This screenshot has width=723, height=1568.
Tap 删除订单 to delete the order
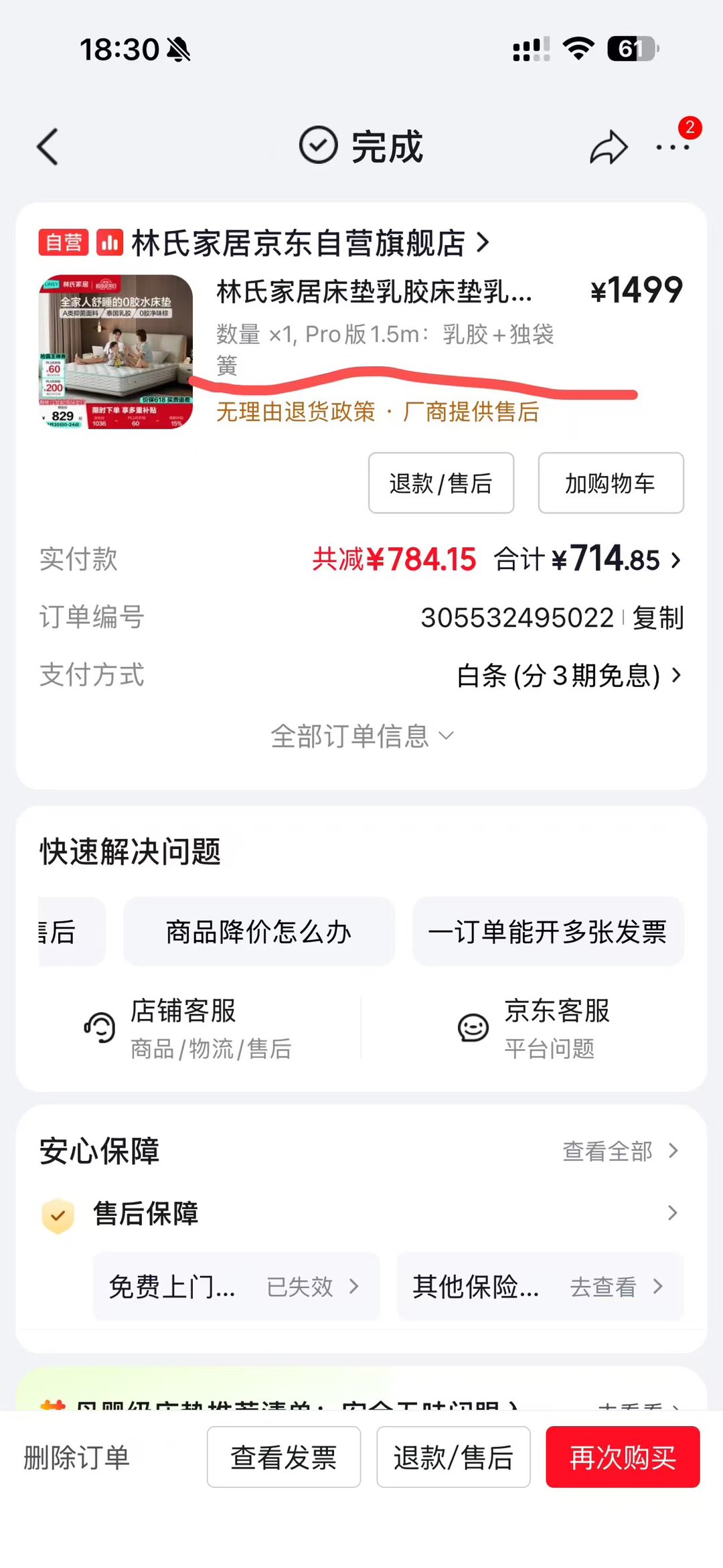point(77,1458)
